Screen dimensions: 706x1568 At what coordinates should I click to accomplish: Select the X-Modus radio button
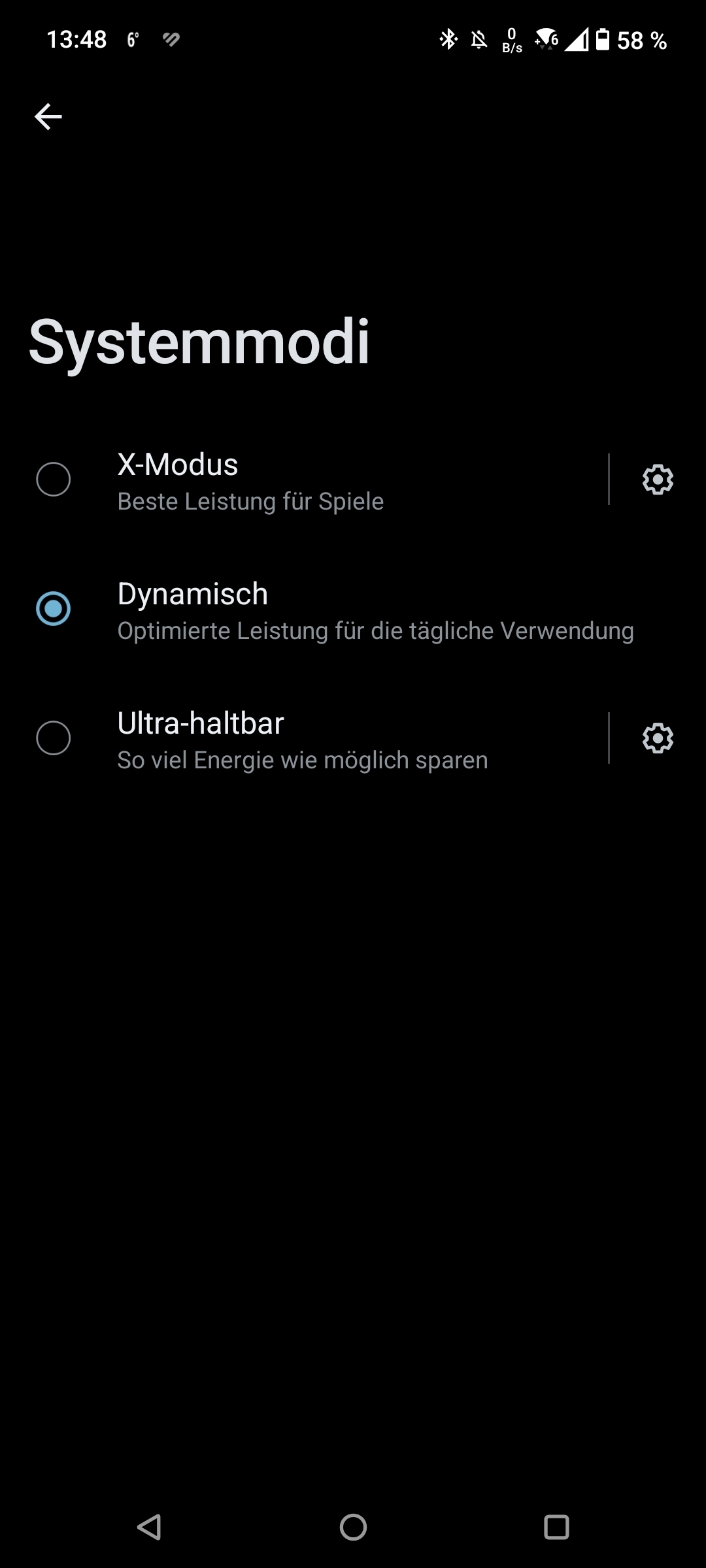53,479
